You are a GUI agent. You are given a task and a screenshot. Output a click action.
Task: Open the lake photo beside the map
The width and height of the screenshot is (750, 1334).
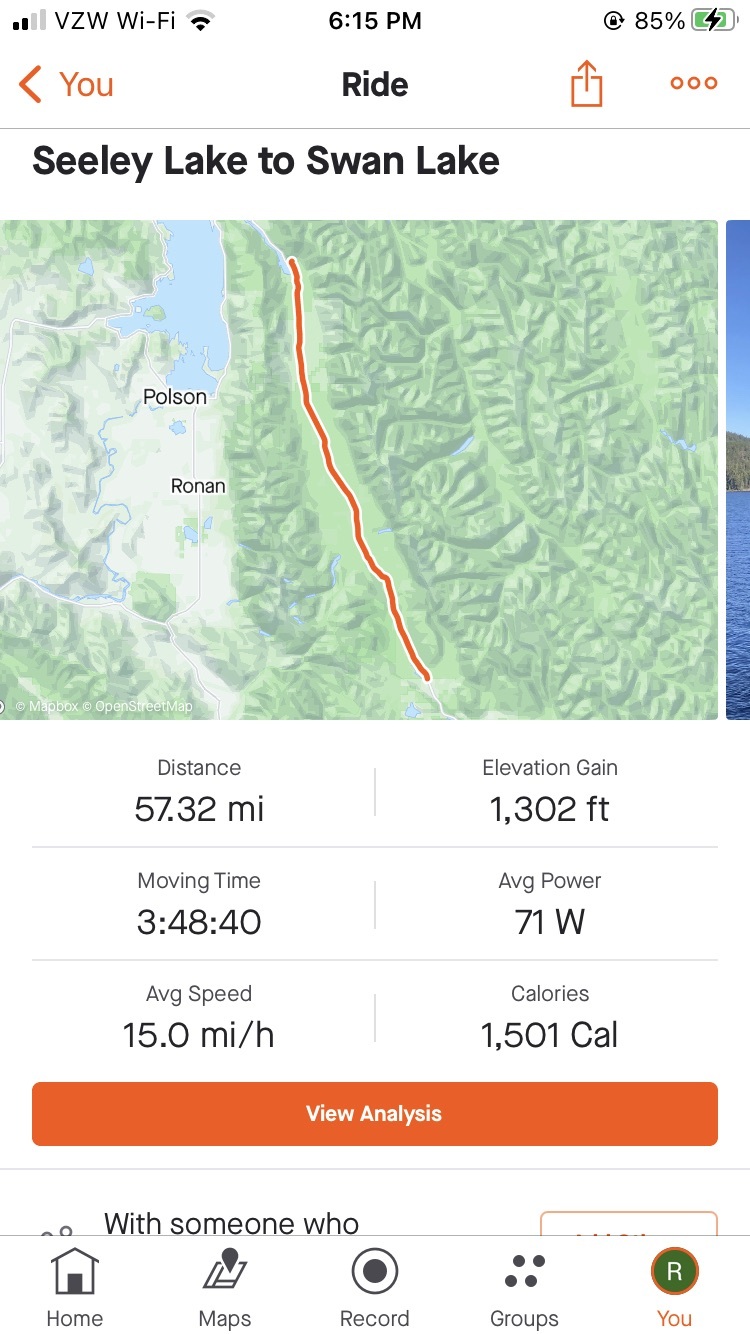coord(738,469)
